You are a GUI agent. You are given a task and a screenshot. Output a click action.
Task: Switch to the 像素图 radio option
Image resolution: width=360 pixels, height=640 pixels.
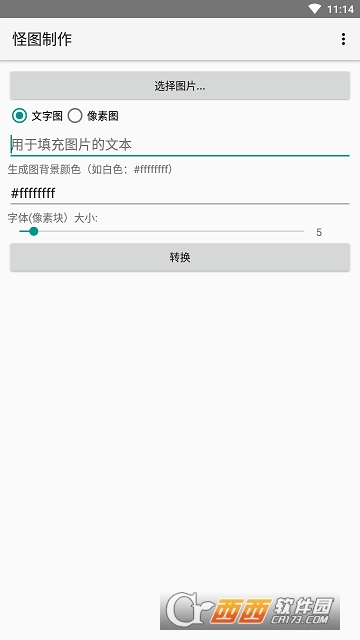[x=93, y=116]
